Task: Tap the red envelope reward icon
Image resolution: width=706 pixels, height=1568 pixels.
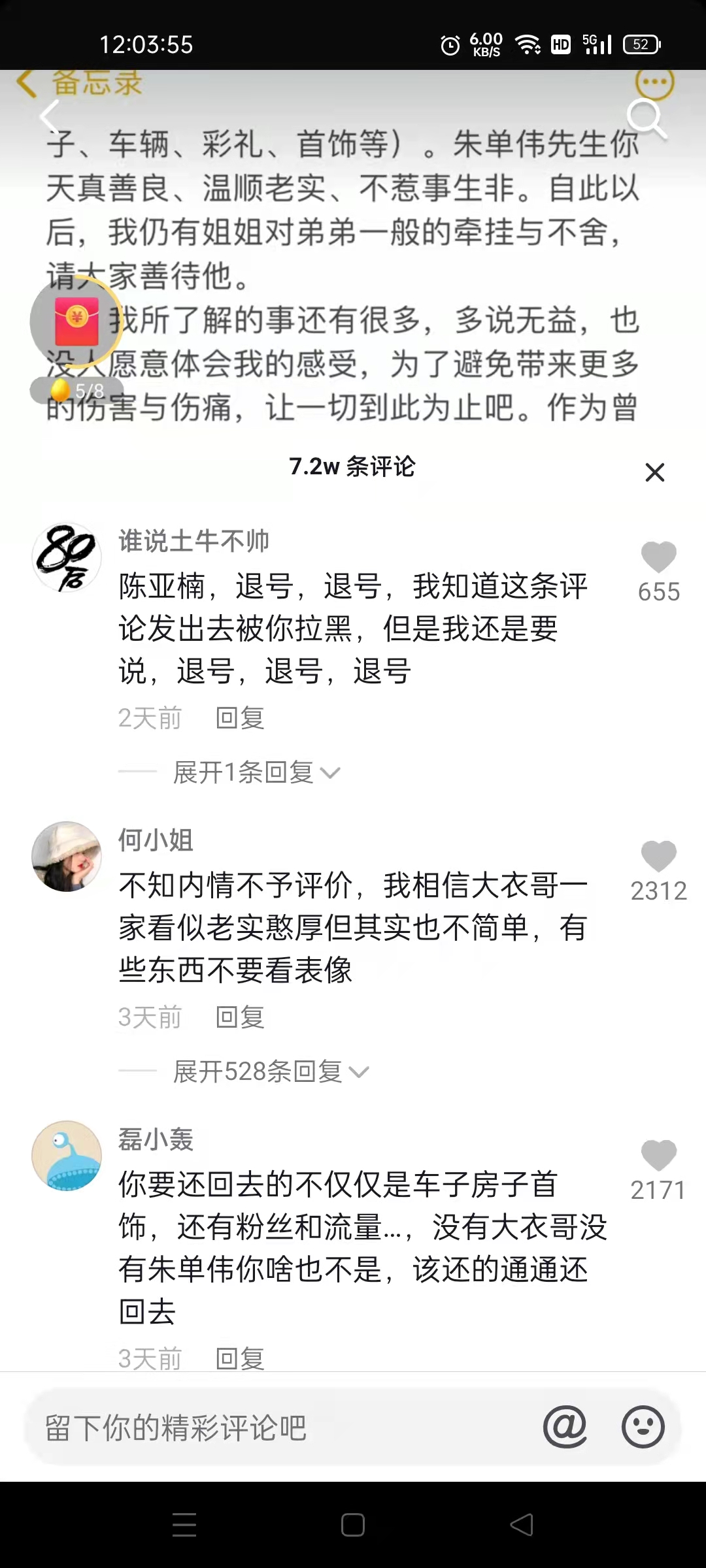Action: point(76,321)
